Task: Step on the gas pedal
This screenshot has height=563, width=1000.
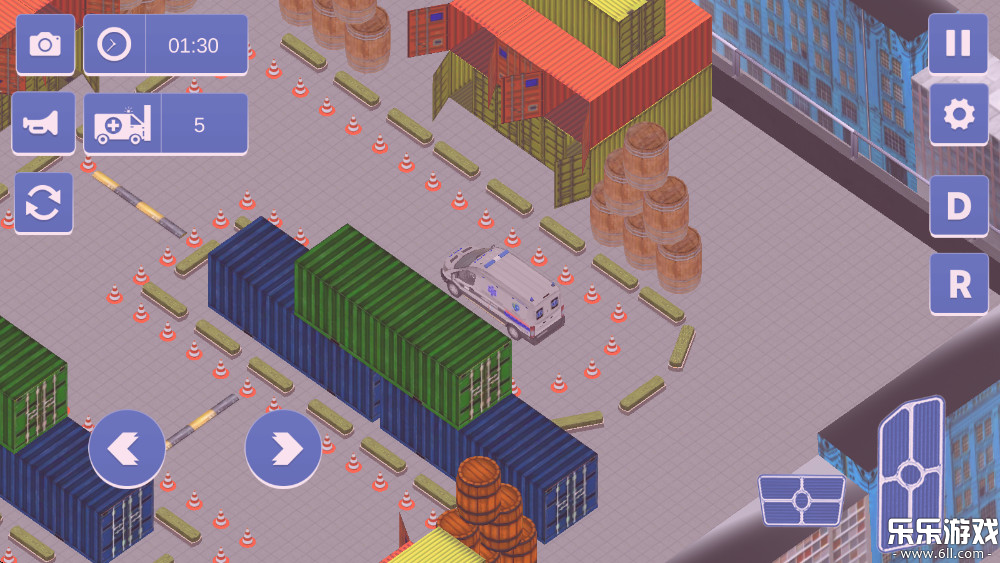Action: (x=911, y=474)
